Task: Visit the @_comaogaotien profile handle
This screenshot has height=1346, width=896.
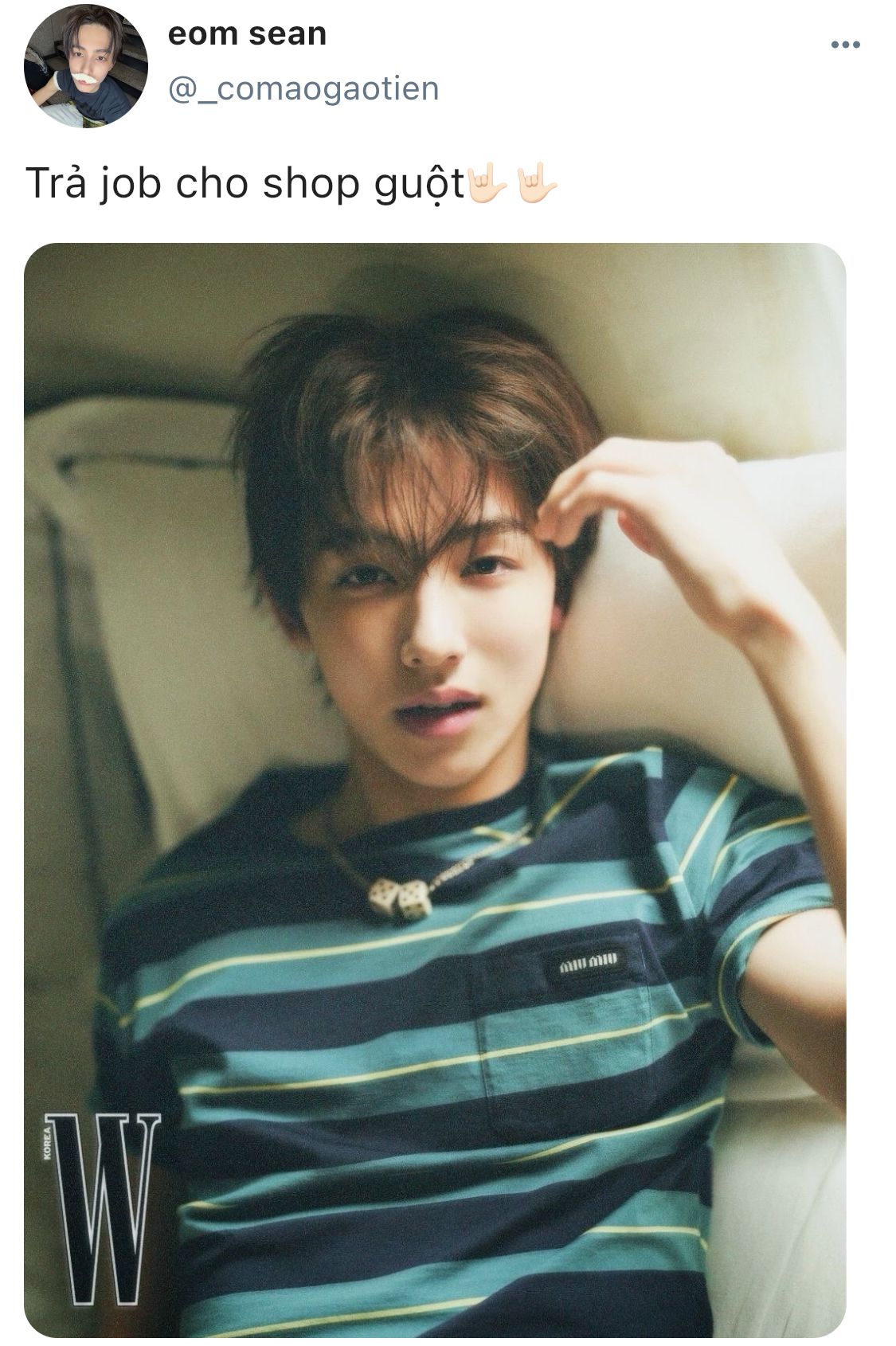Action: click(303, 88)
